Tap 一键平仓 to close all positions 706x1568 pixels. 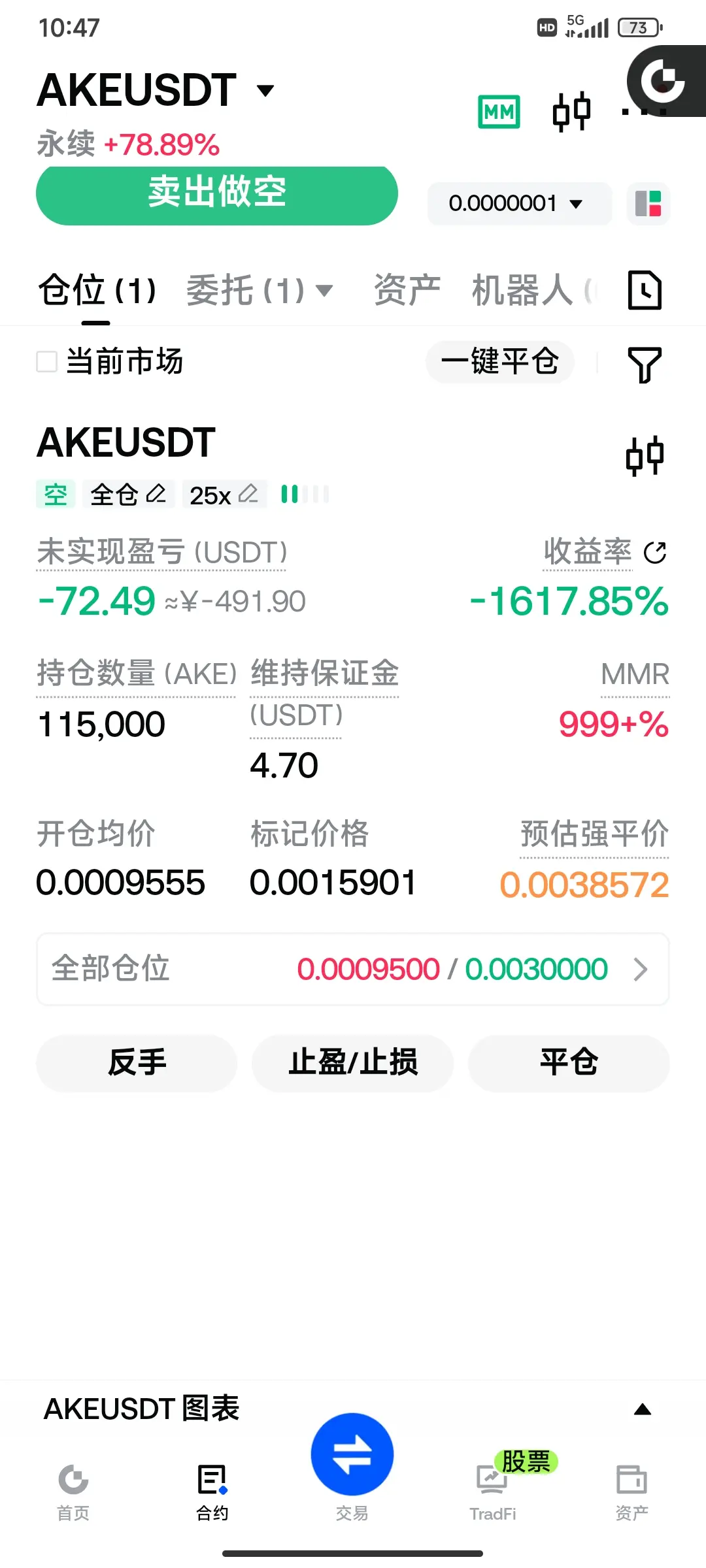click(x=500, y=361)
